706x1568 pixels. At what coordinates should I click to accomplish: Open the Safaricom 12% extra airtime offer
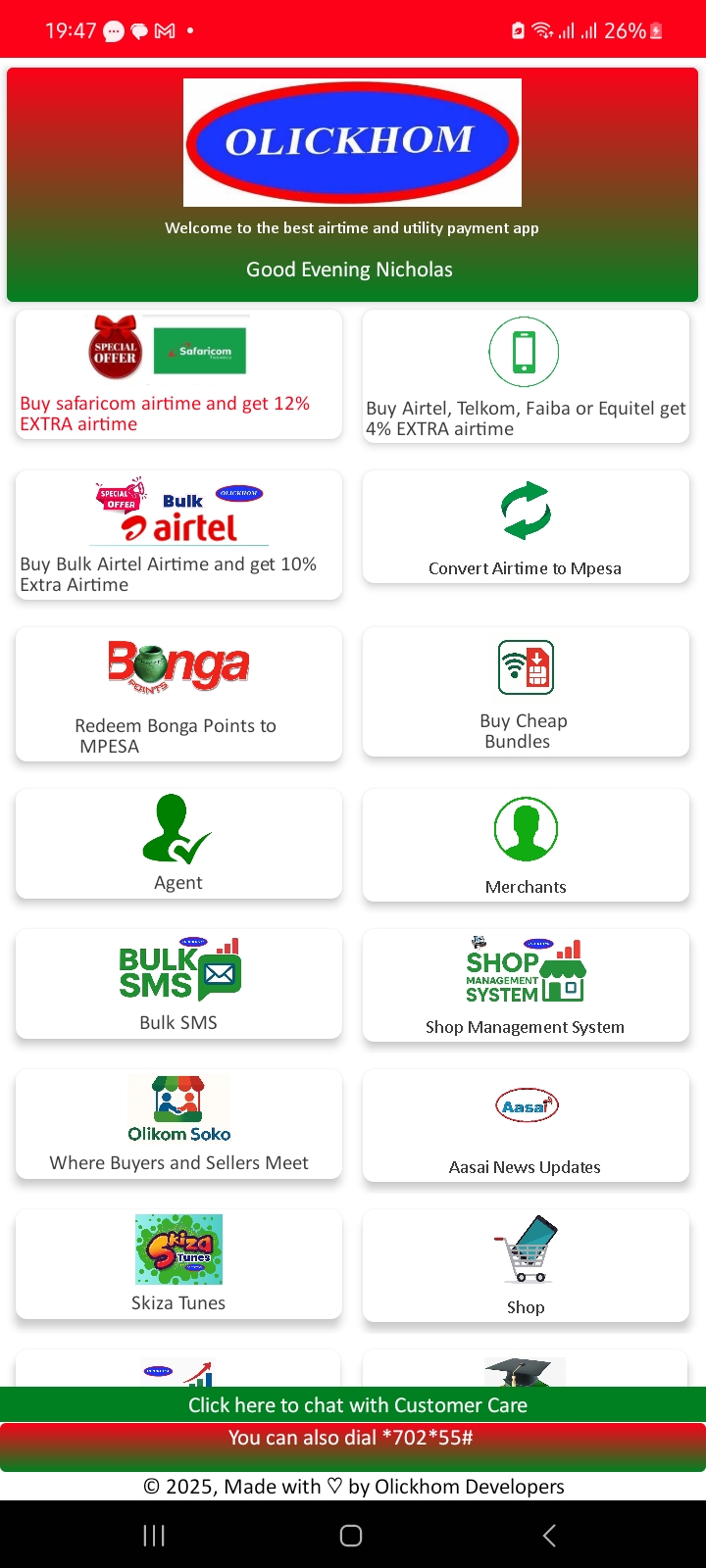[x=178, y=375]
